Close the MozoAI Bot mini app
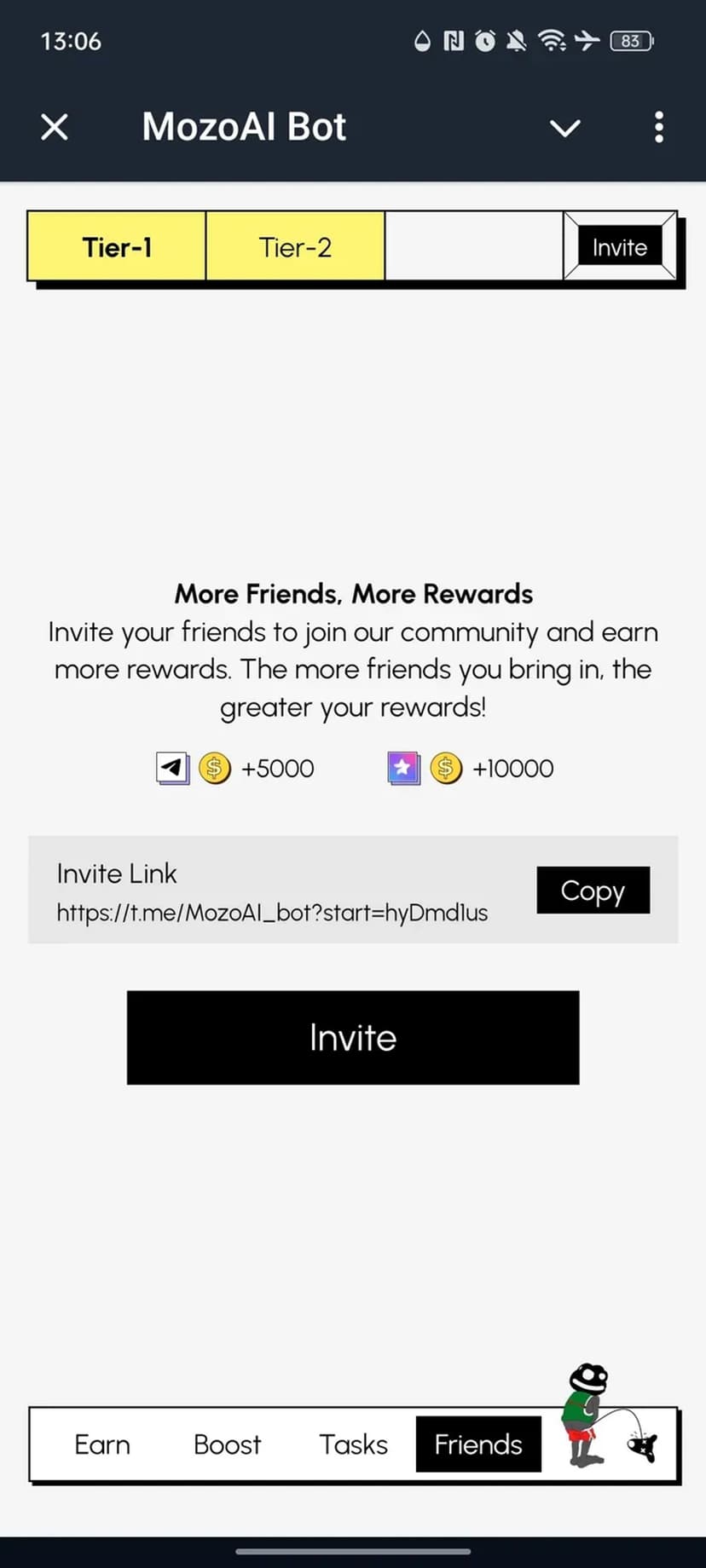This screenshot has height=1568, width=706. click(55, 128)
